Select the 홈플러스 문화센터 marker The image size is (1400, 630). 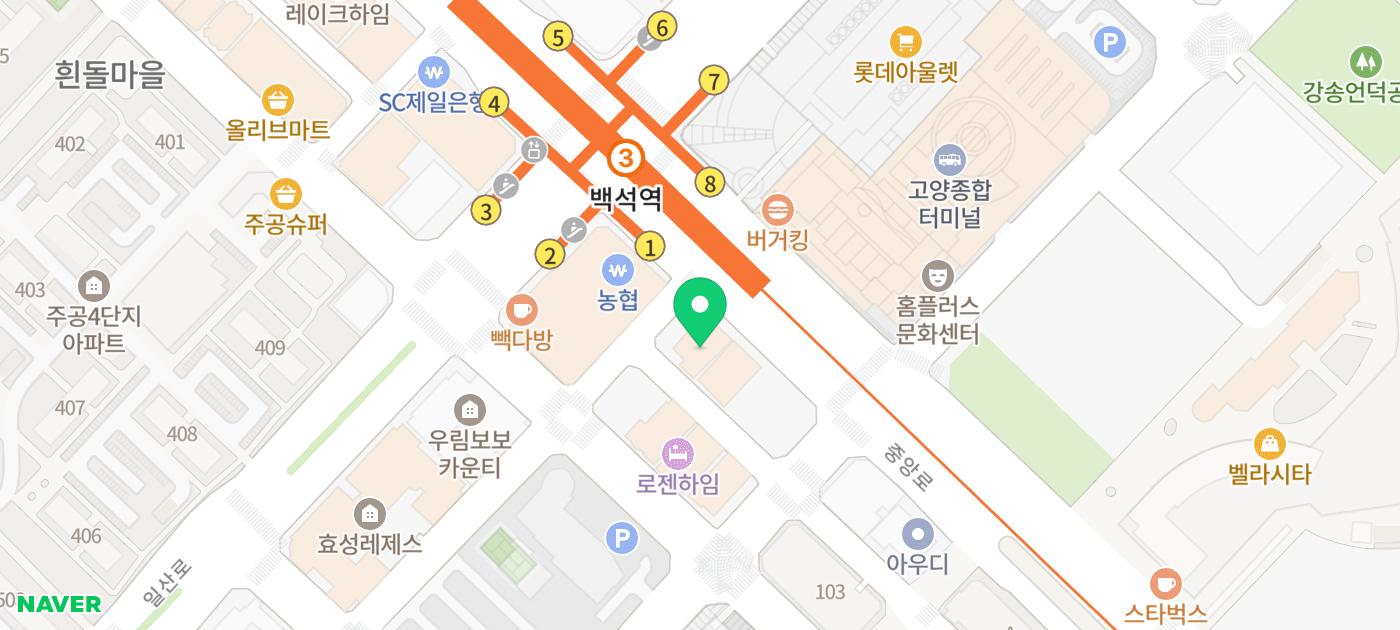(x=937, y=275)
